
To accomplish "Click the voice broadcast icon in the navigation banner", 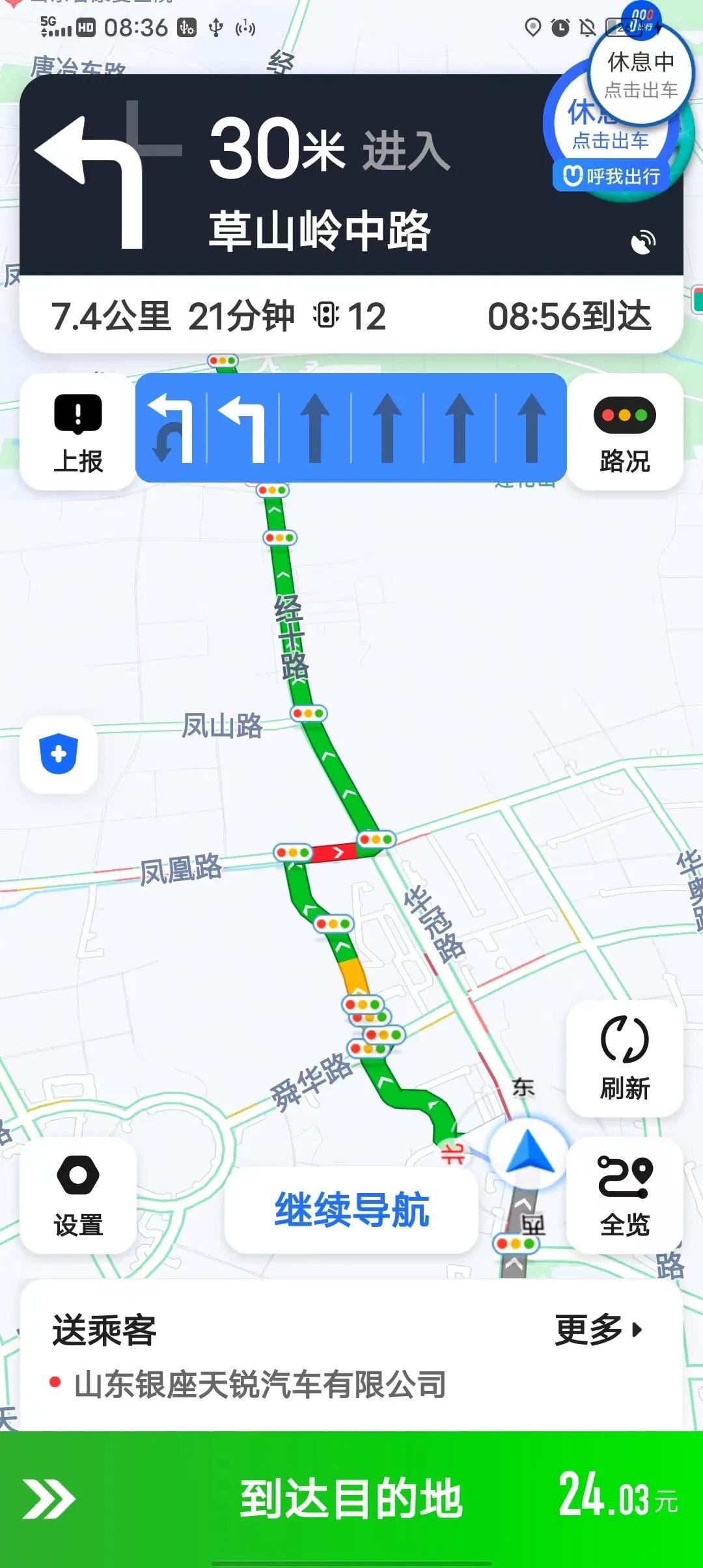I will click(x=643, y=242).
